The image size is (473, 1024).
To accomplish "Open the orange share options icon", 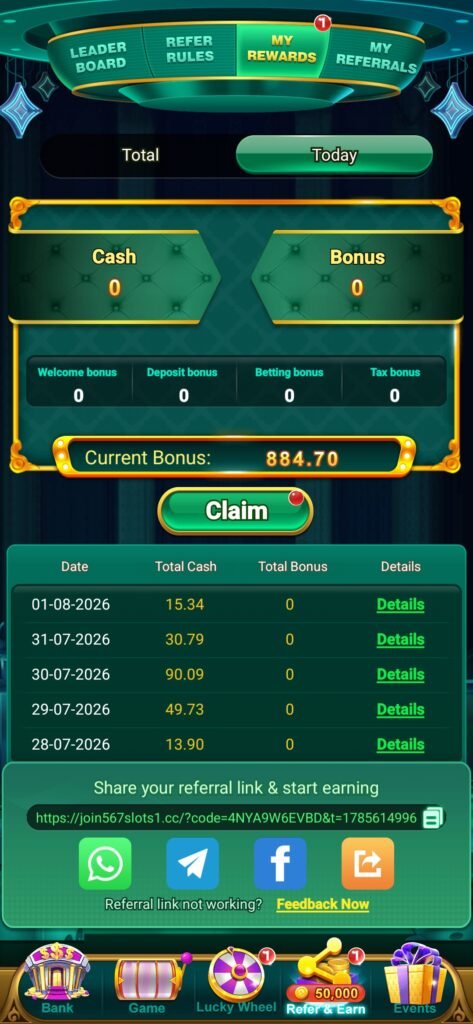I will [x=368, y=863].
